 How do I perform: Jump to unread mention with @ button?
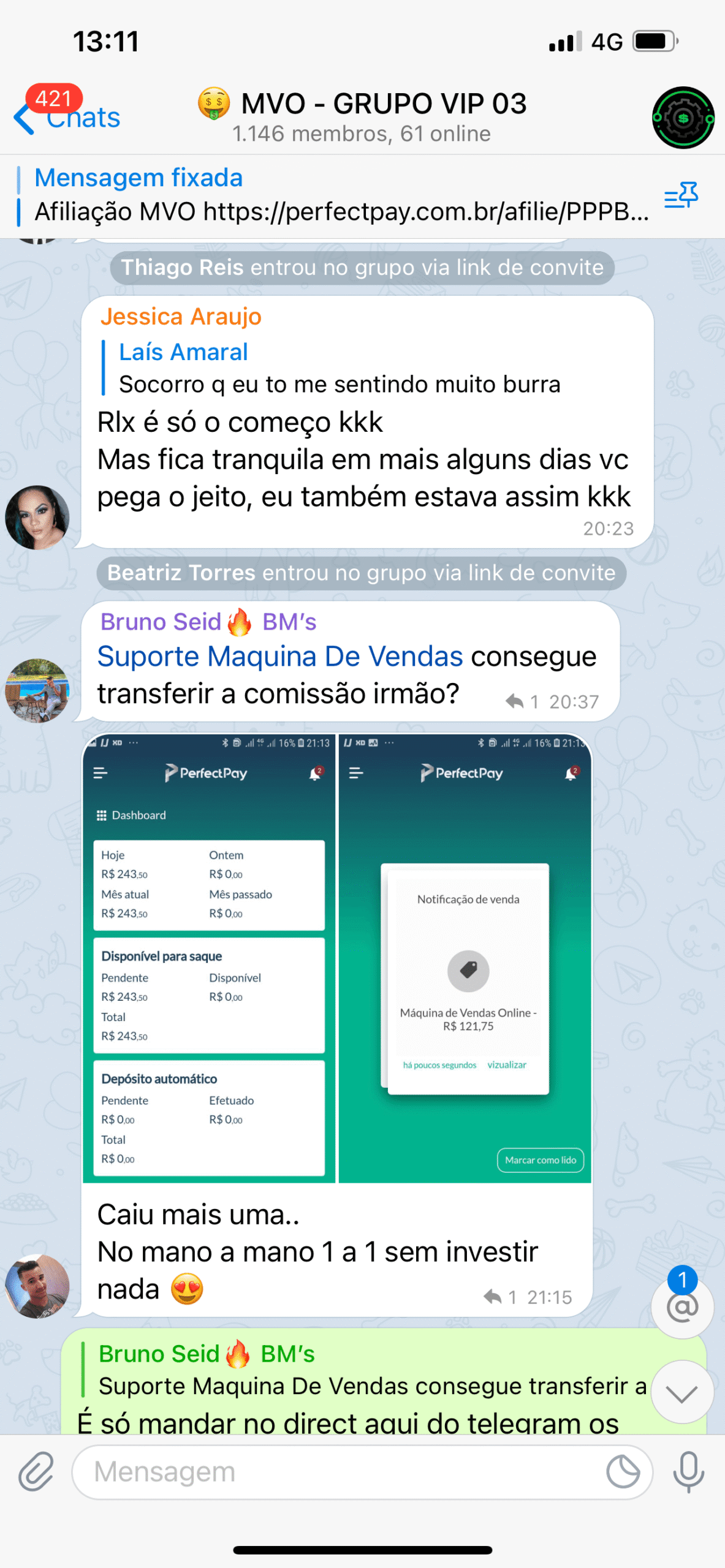(x=682, y=1307)
